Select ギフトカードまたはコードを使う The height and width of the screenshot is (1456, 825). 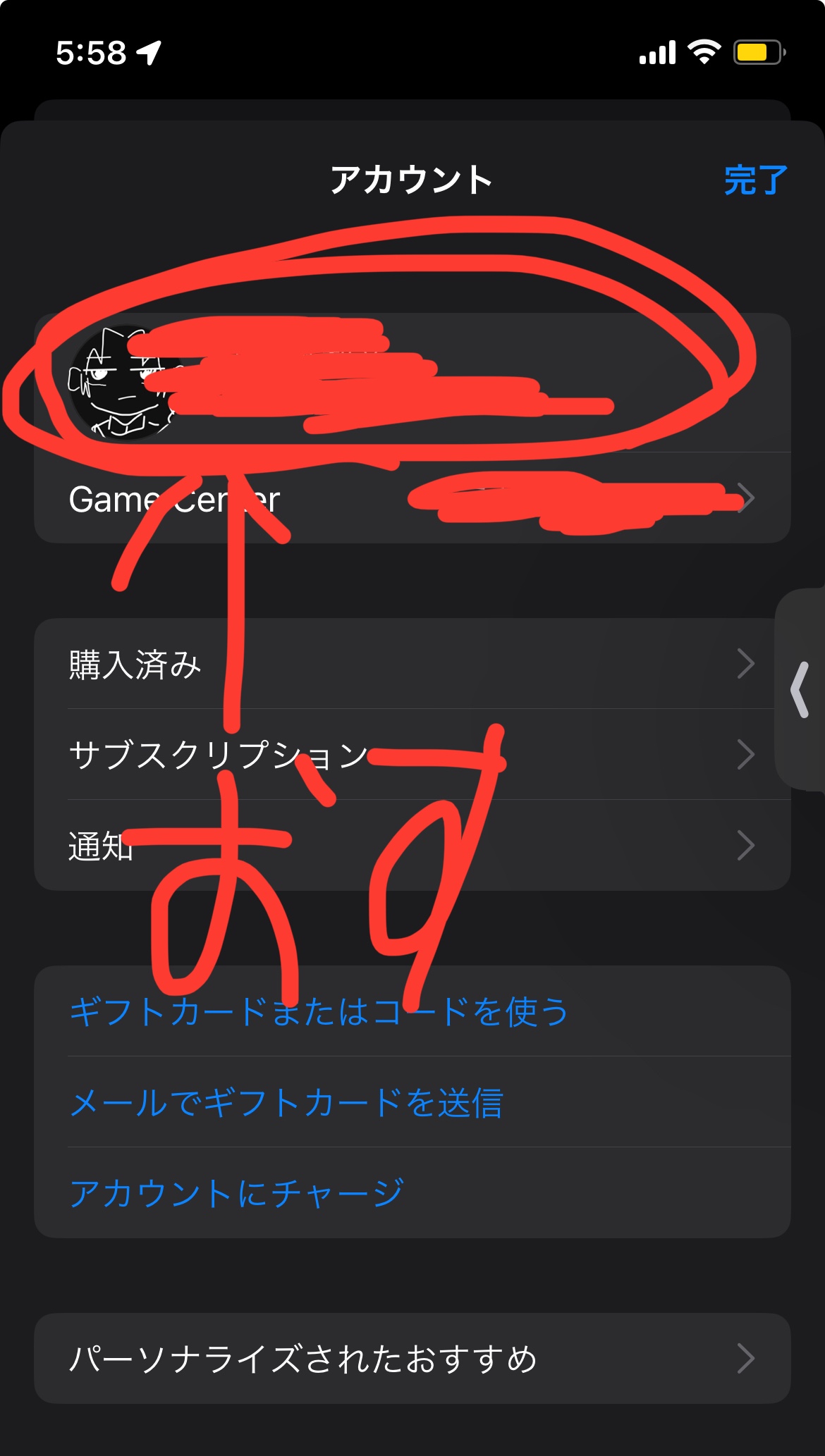[x=319, y=1011]
